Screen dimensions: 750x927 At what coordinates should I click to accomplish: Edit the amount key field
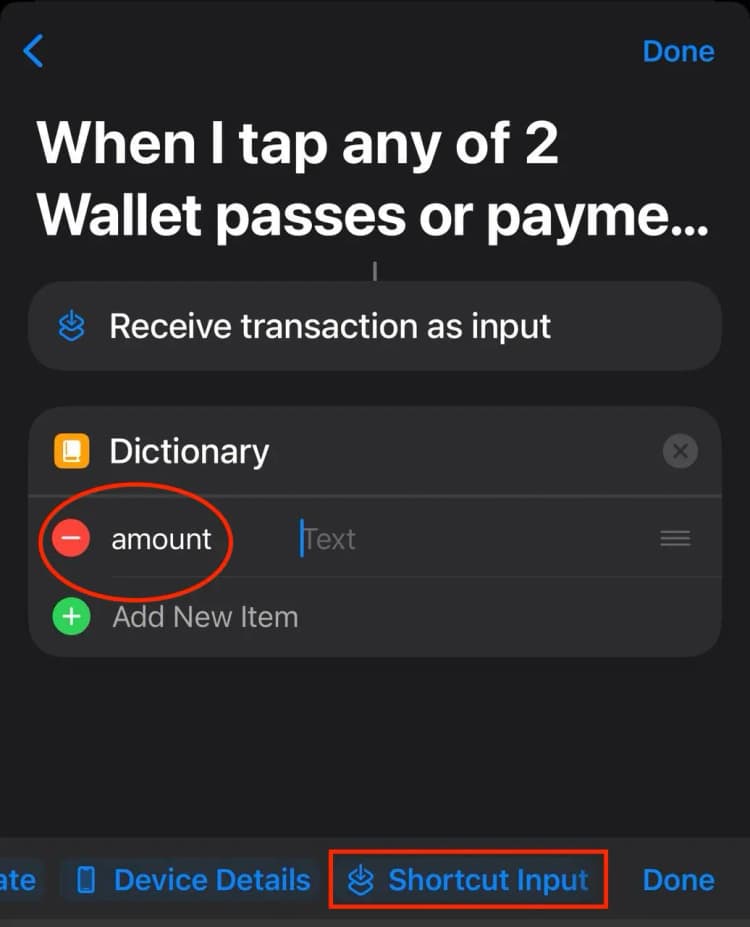coord(162,539)
